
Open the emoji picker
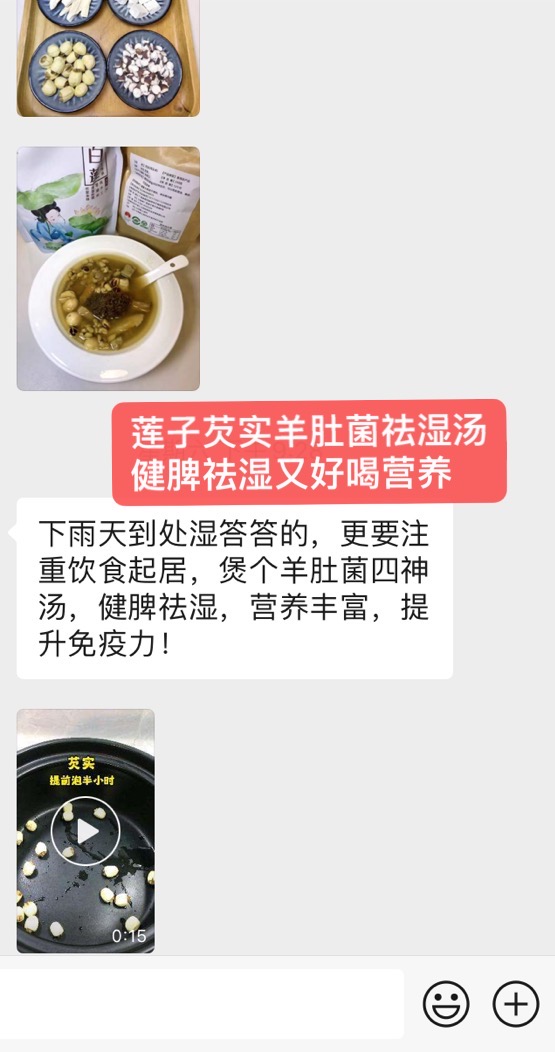tap(446, 1004)
